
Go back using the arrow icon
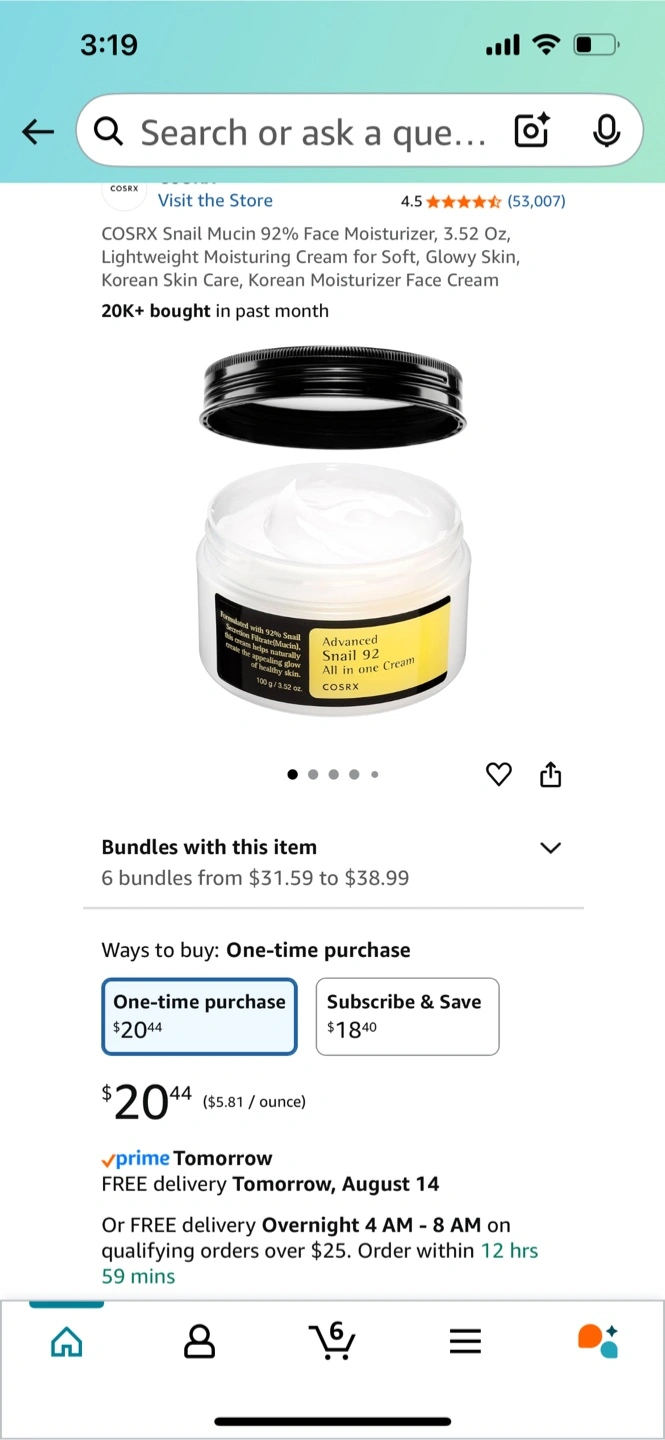coord(38,131)
